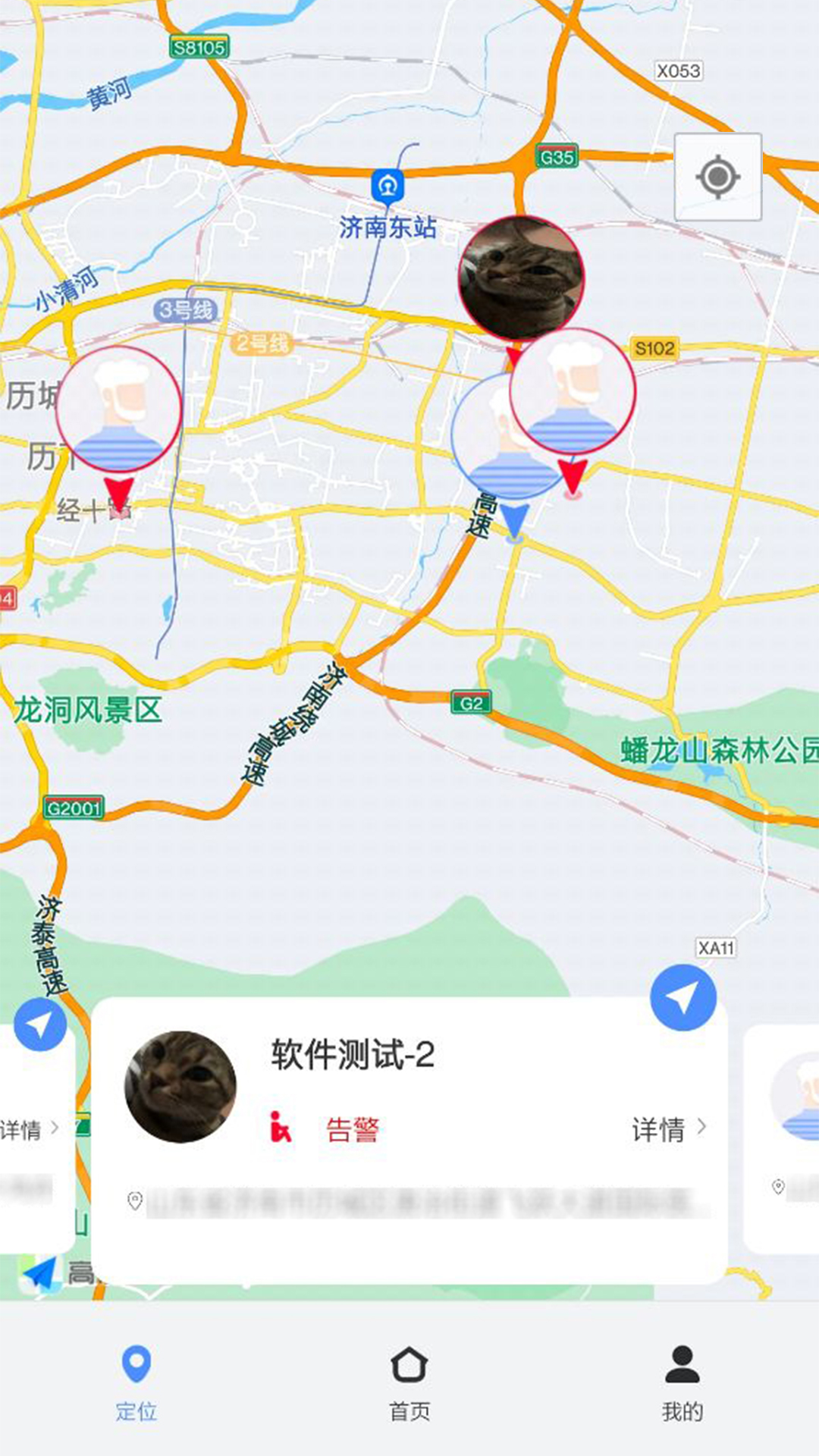The height and width of the screenshot is (1456, 819).
Task: Click the GPS locate crosshair icon
Action: click(x=717, y=177)
